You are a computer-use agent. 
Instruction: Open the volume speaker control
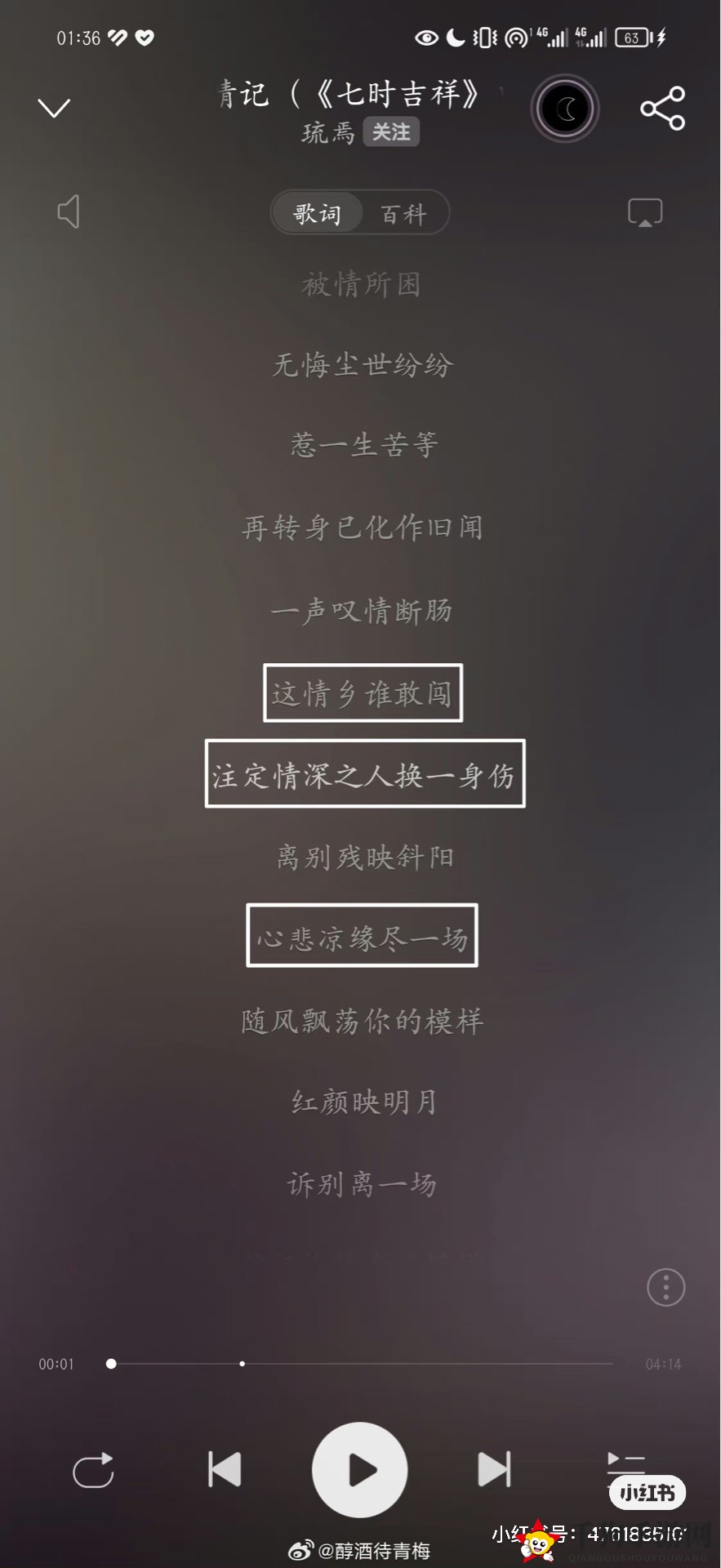pyautogui.click(x=69, y=212)
